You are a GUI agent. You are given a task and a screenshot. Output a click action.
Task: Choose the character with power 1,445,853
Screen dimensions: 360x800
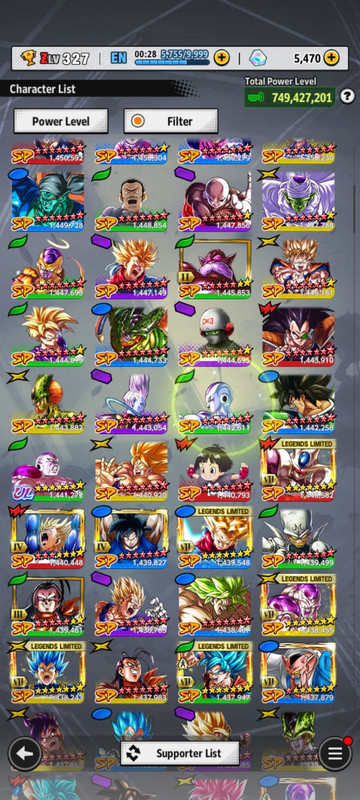[x=215, y=268]
